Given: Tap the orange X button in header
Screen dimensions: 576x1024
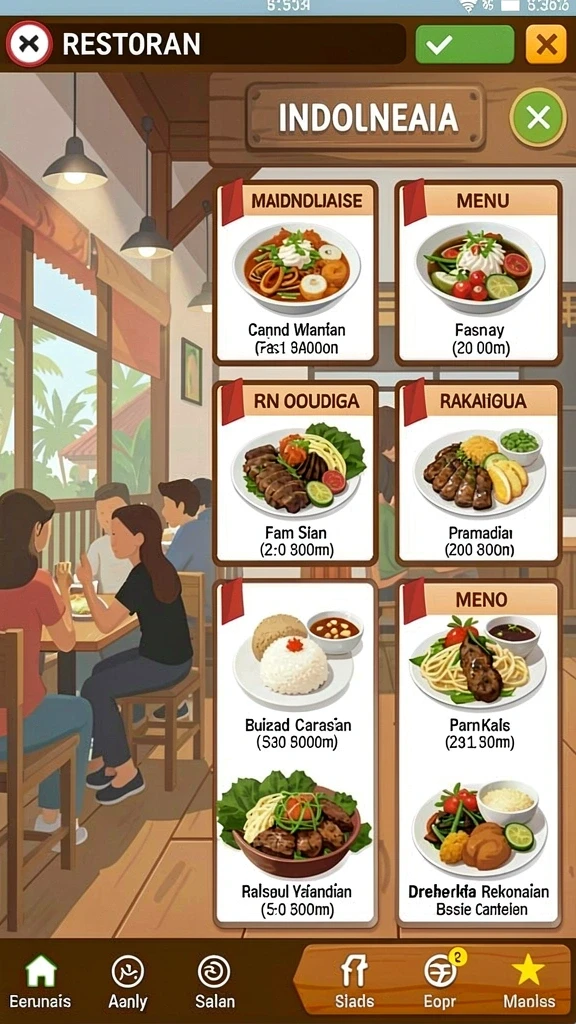Looking at the screenshot, I should (546, 44).
